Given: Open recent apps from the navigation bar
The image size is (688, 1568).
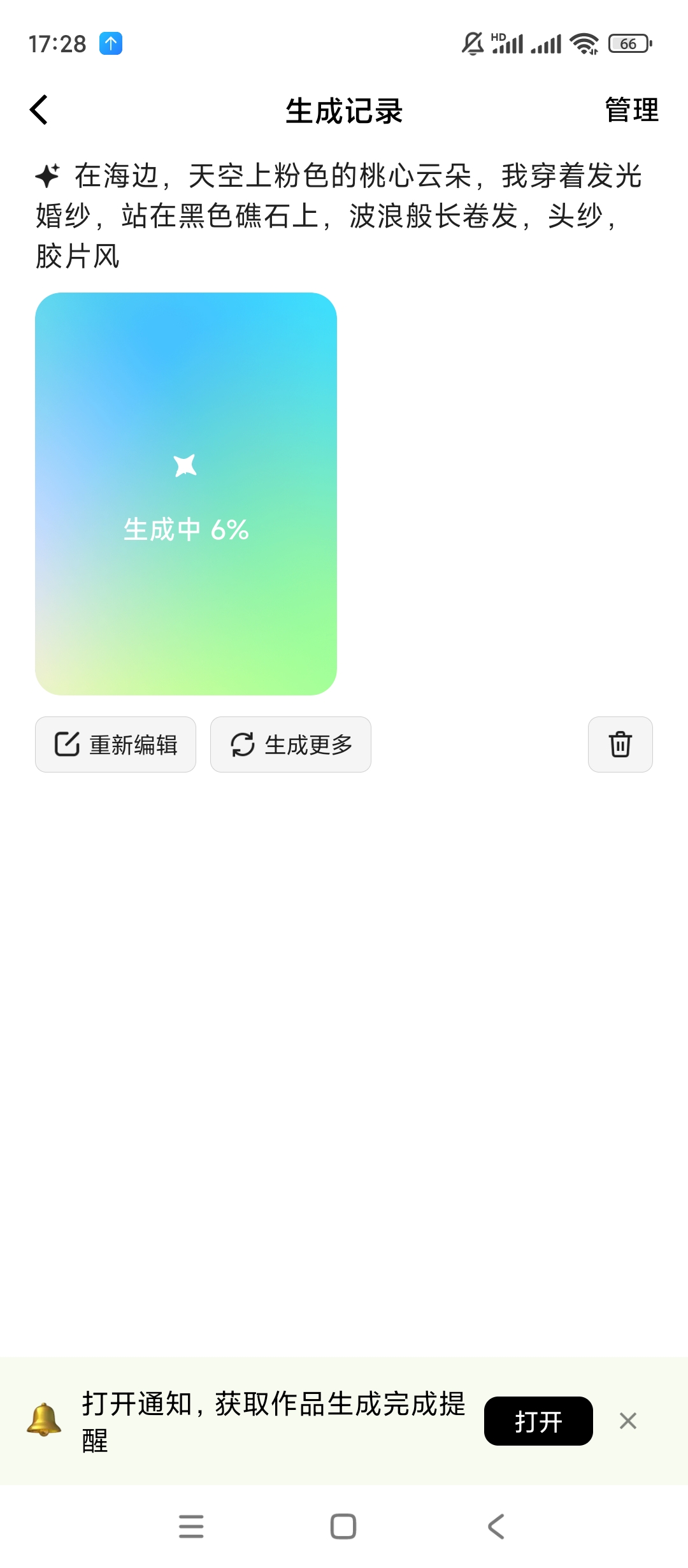Looking at the screenshot, I should 191,1527.
